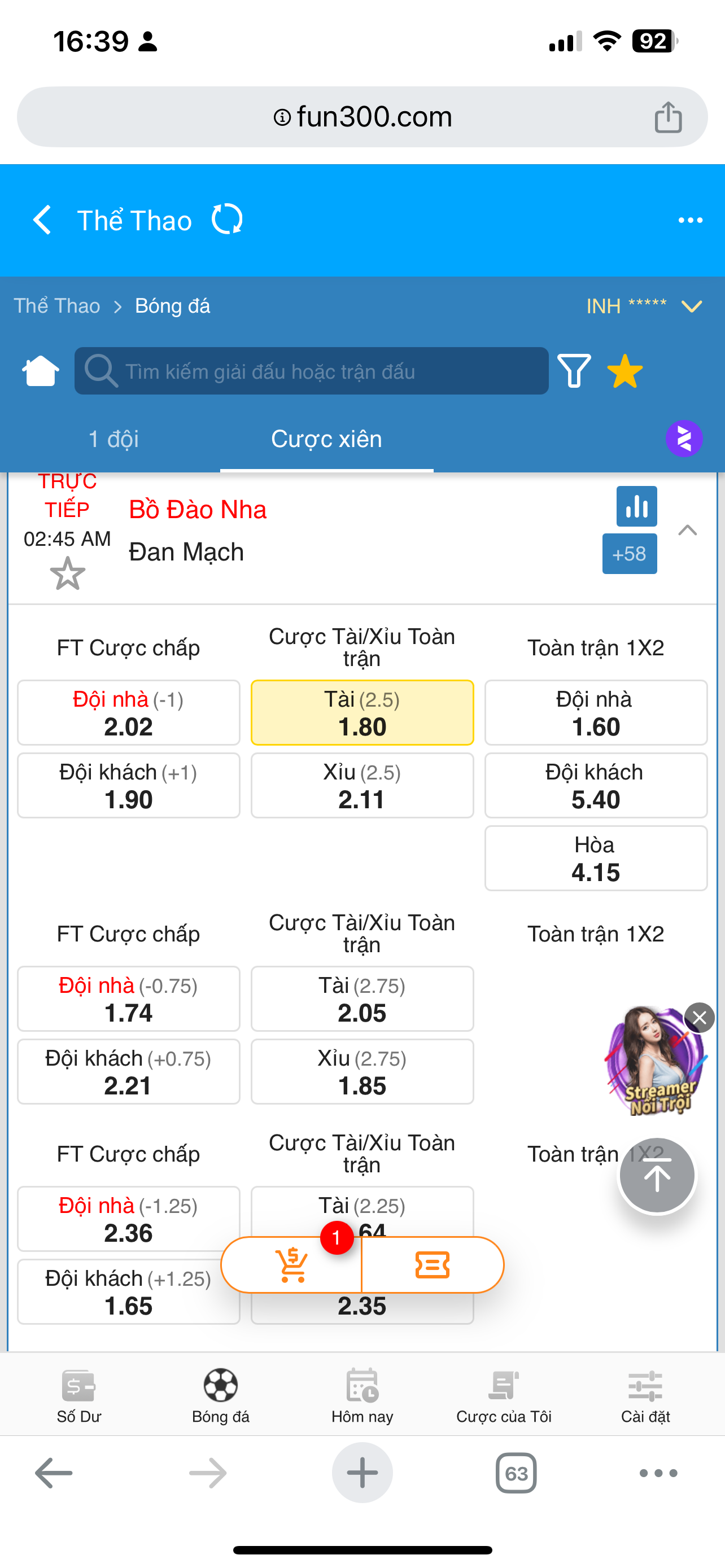Switch to the 1 đội tab
This screenshot has width=725, height=1568.
(114, 439)
